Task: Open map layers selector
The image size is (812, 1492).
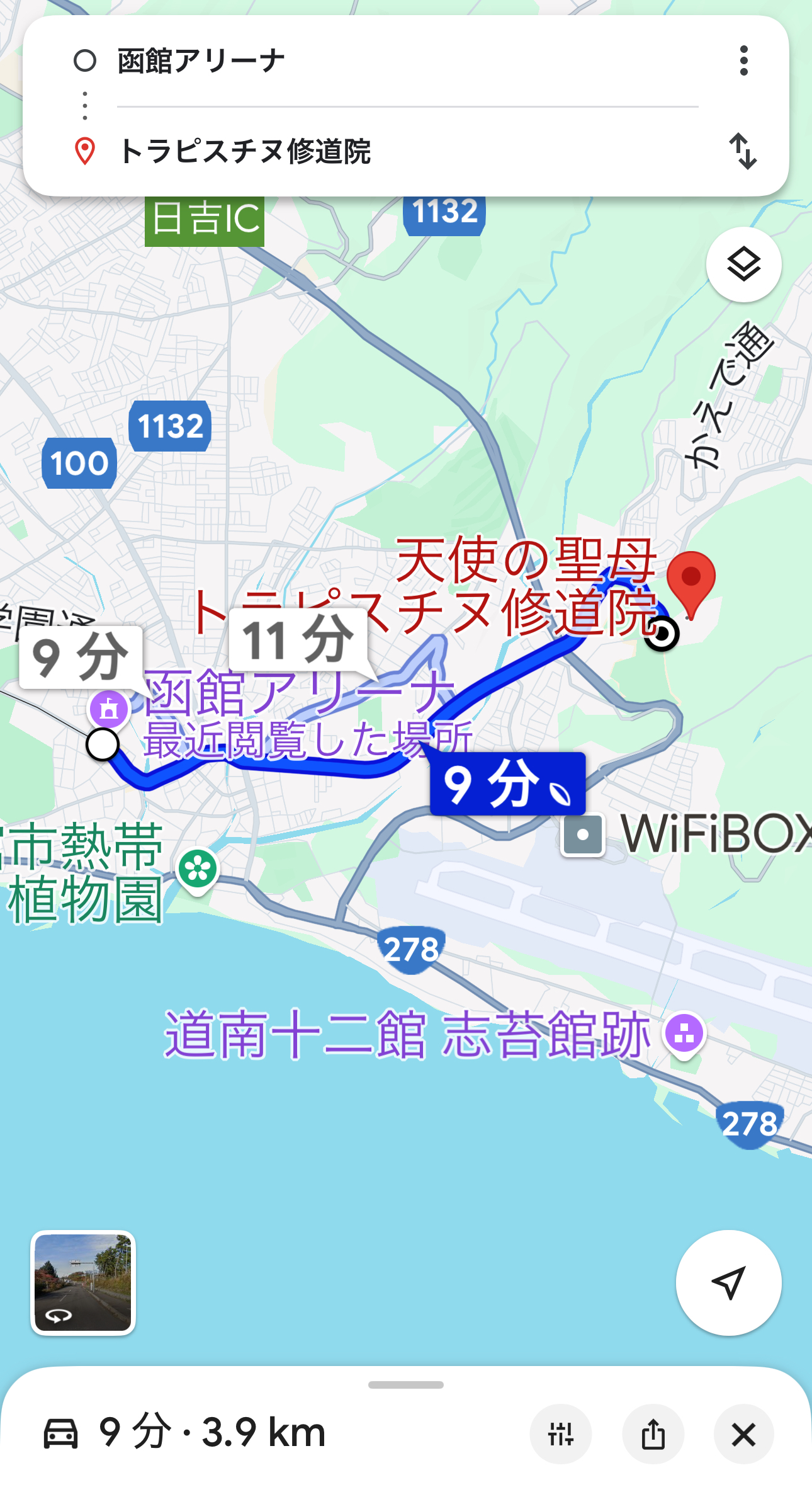Action: 743,265
